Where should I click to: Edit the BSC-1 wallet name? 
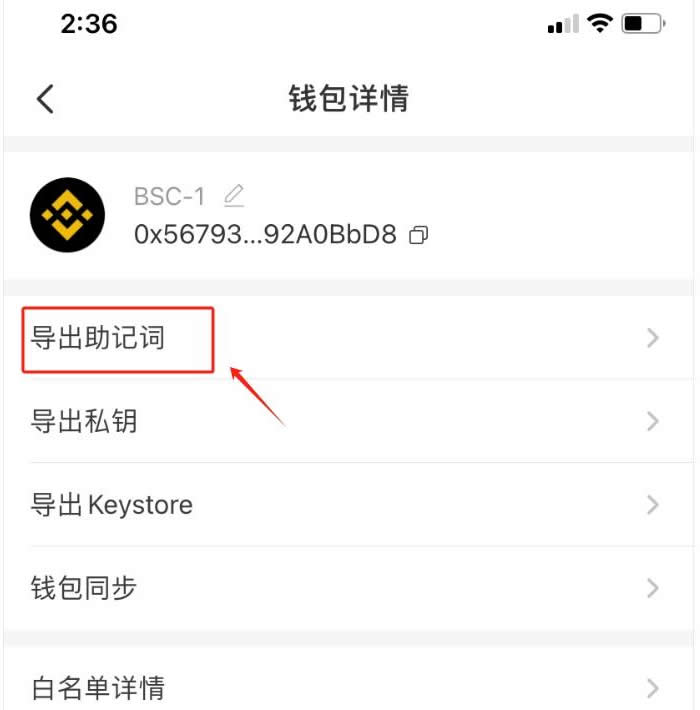coord(234,195)
